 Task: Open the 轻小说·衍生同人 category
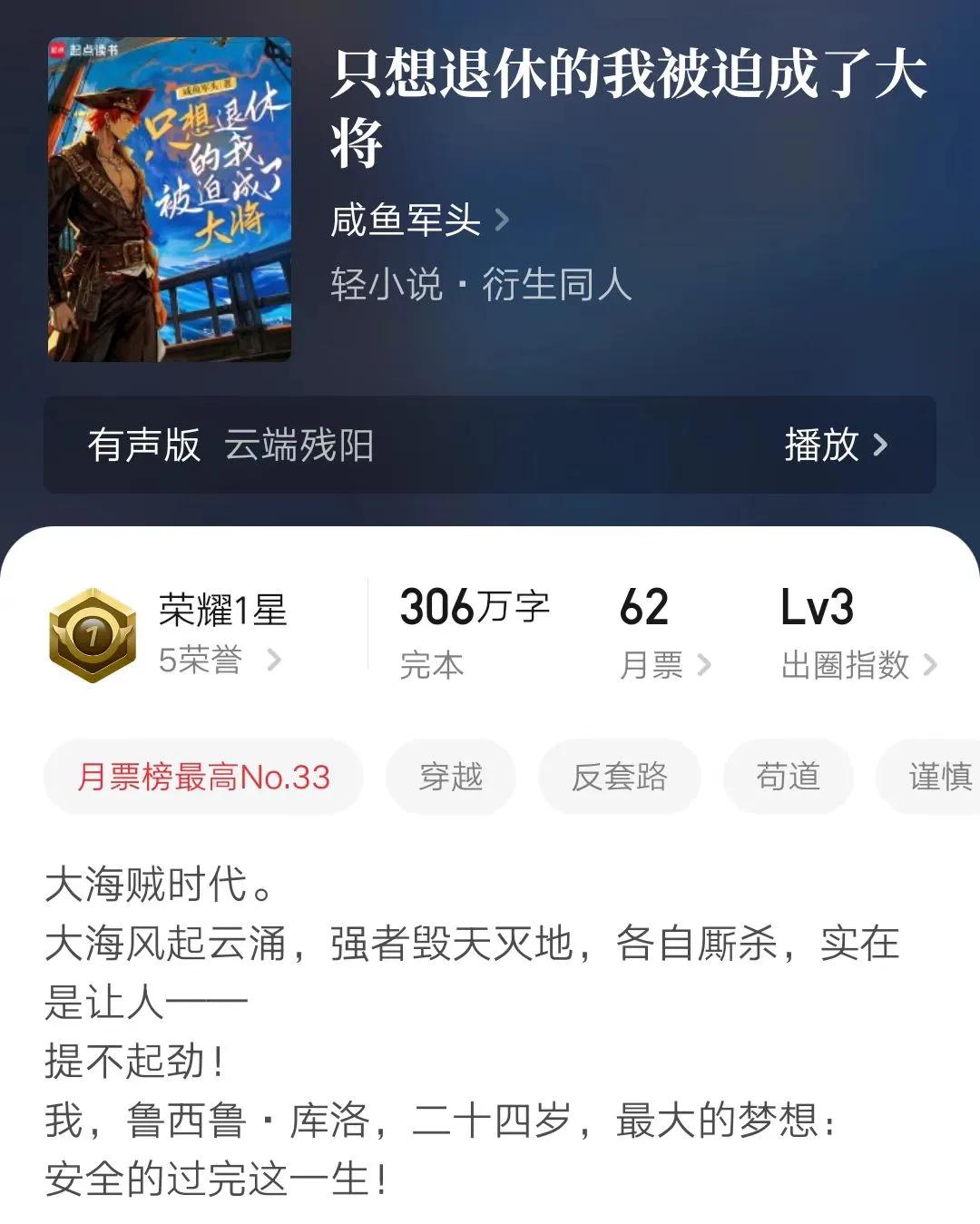pos(481,284)
